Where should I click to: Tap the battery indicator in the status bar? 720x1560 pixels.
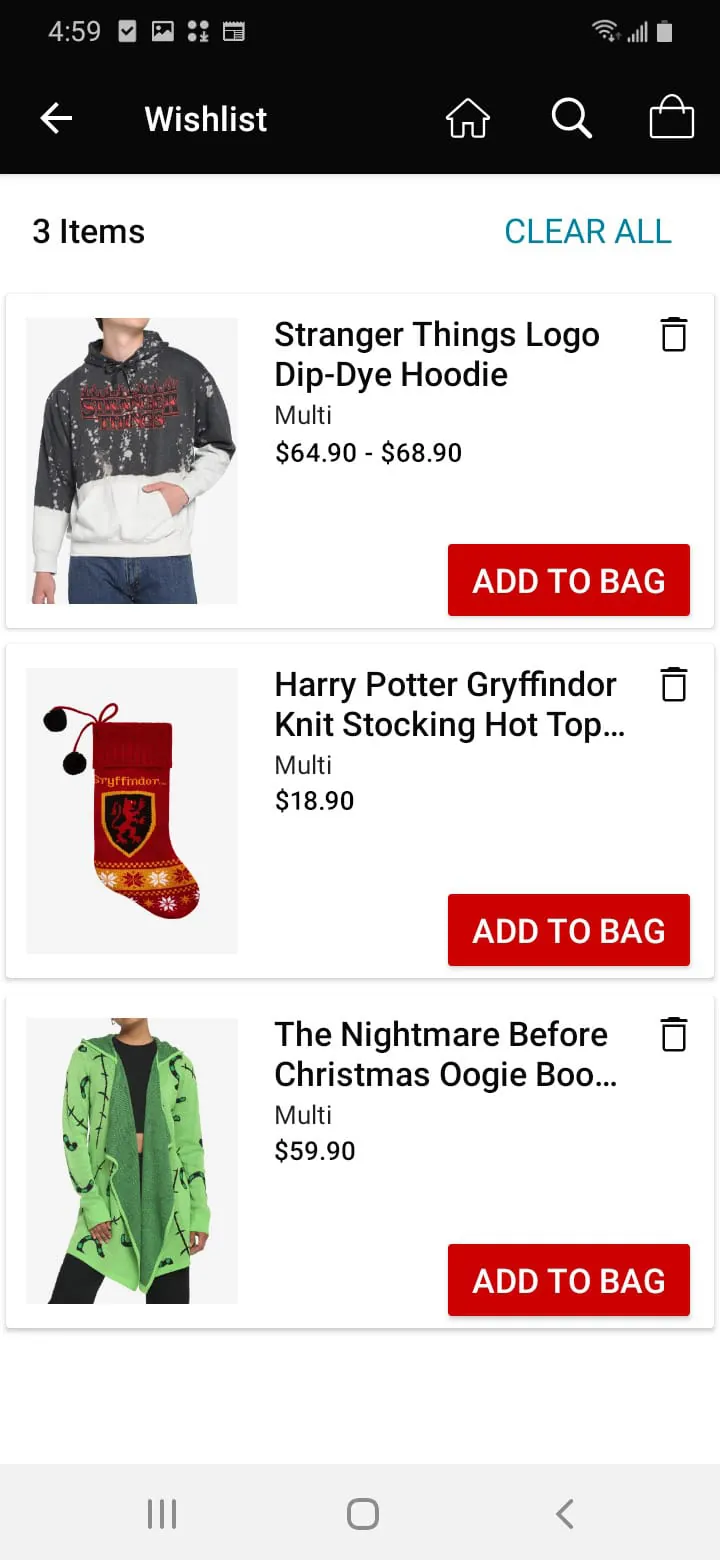coord(664,31)
